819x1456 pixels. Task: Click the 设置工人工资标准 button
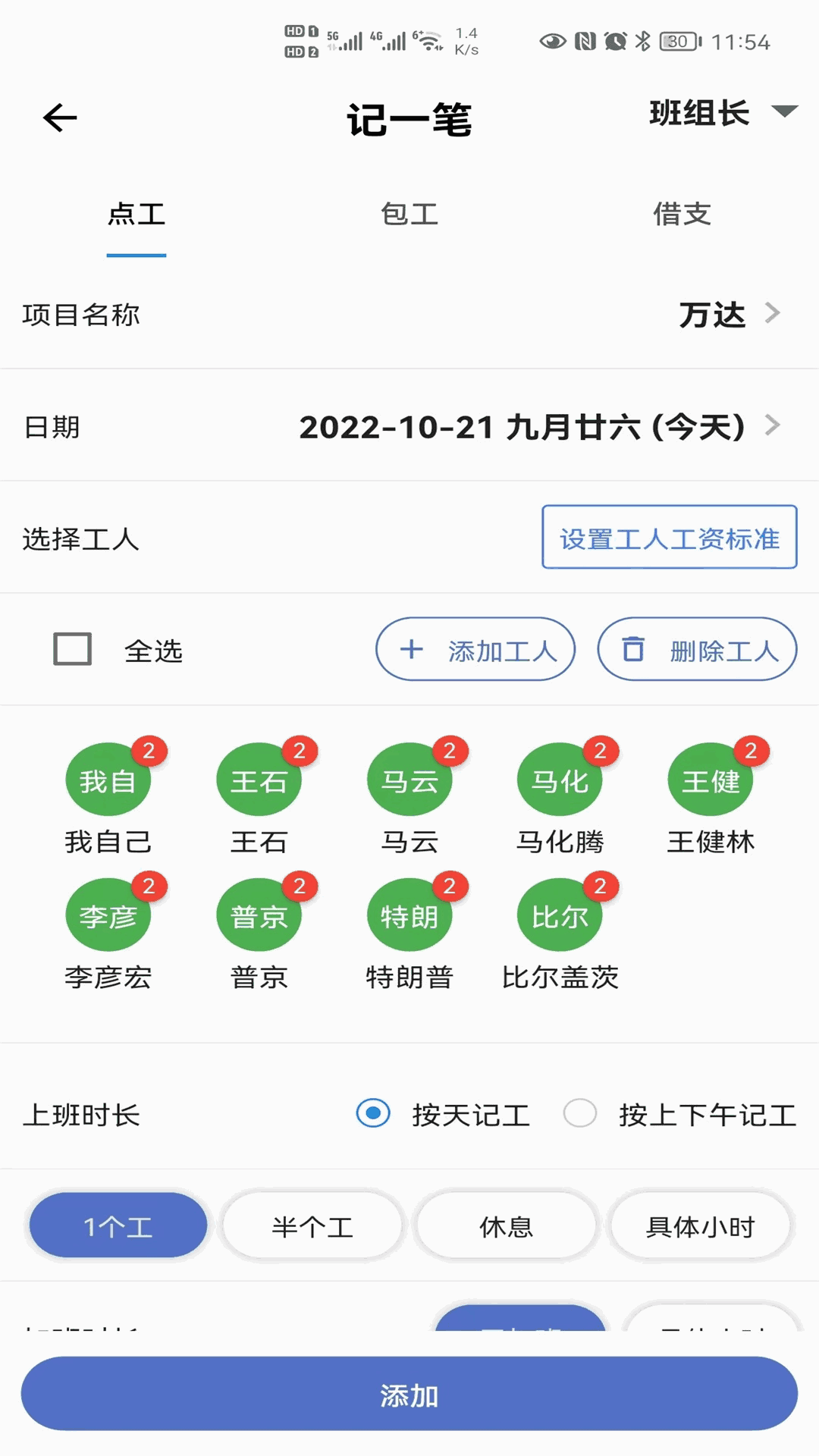tap(669, 538)
